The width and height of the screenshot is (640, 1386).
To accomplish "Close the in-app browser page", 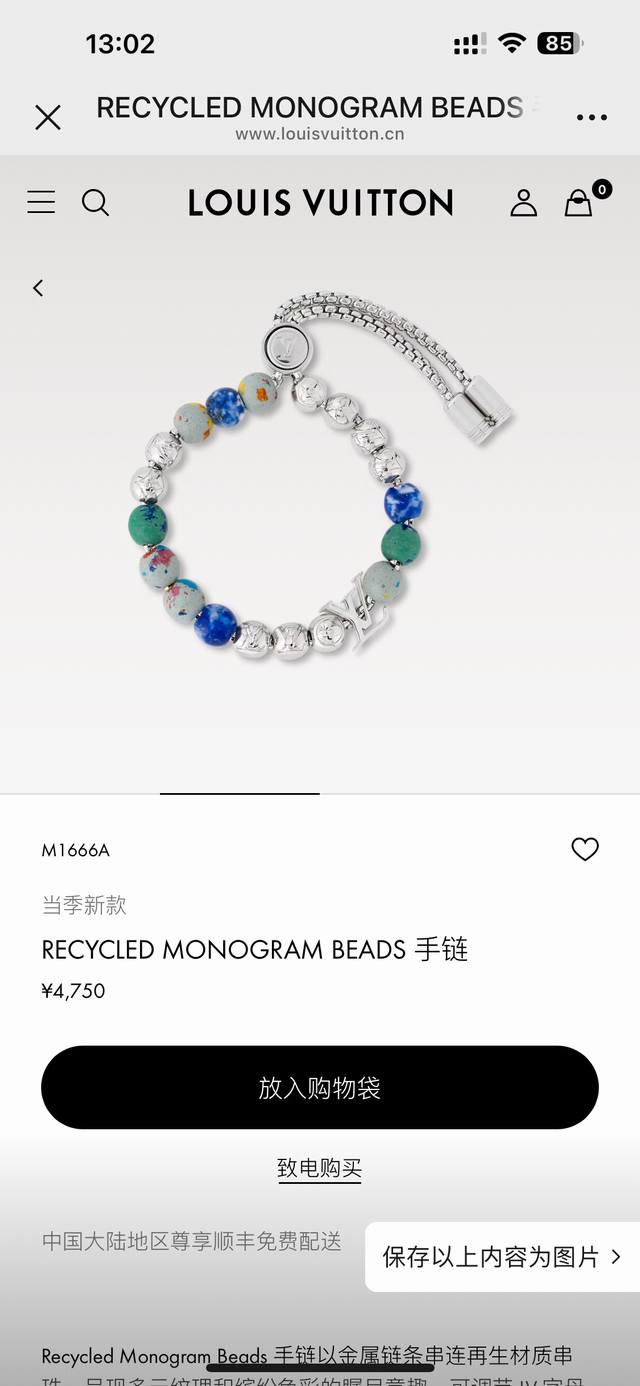I will click(x=47, y=118).
